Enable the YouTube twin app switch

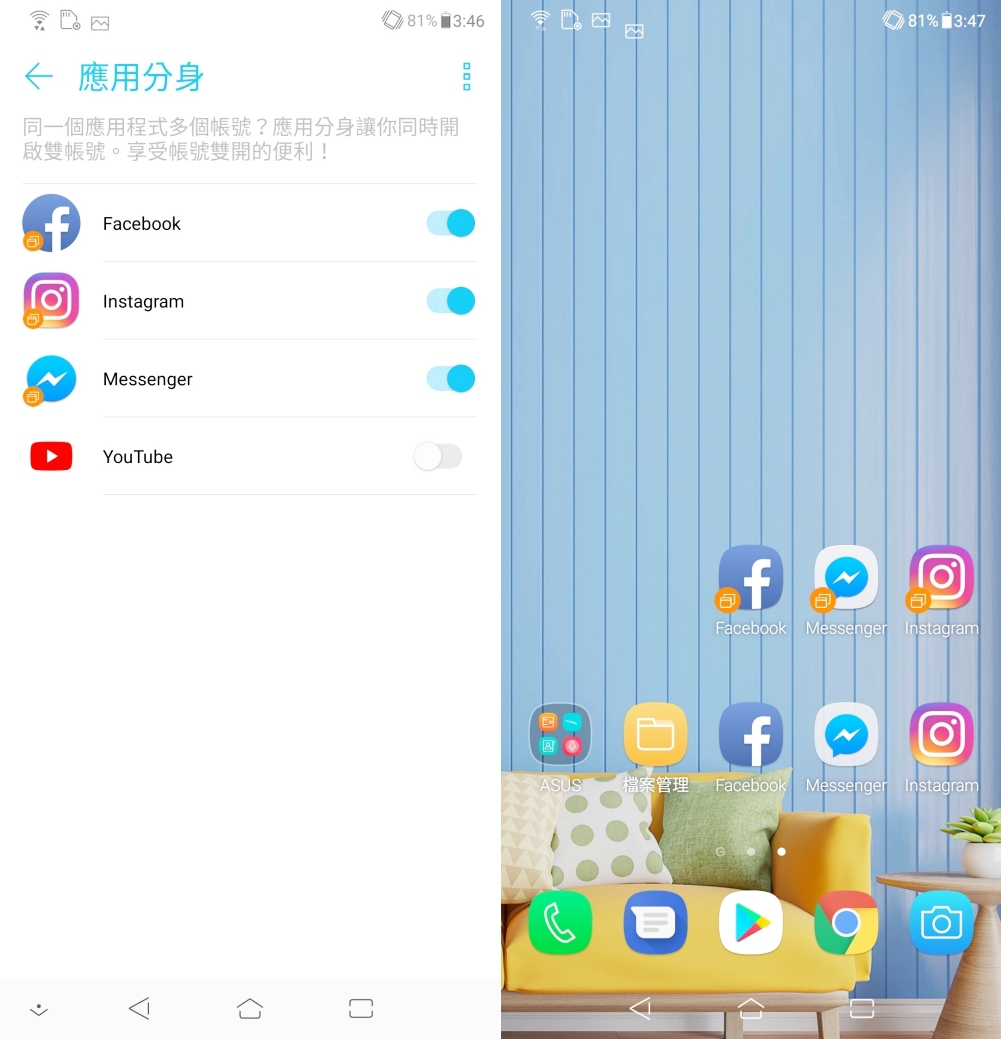[x=438, y=457]
